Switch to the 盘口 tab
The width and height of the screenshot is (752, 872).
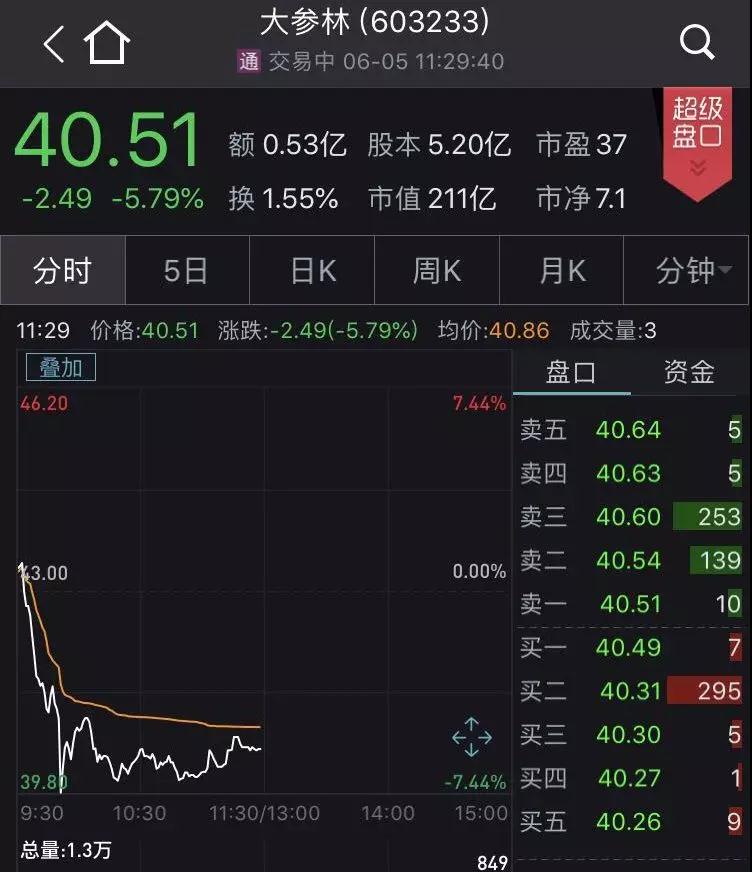click(571, 373)
